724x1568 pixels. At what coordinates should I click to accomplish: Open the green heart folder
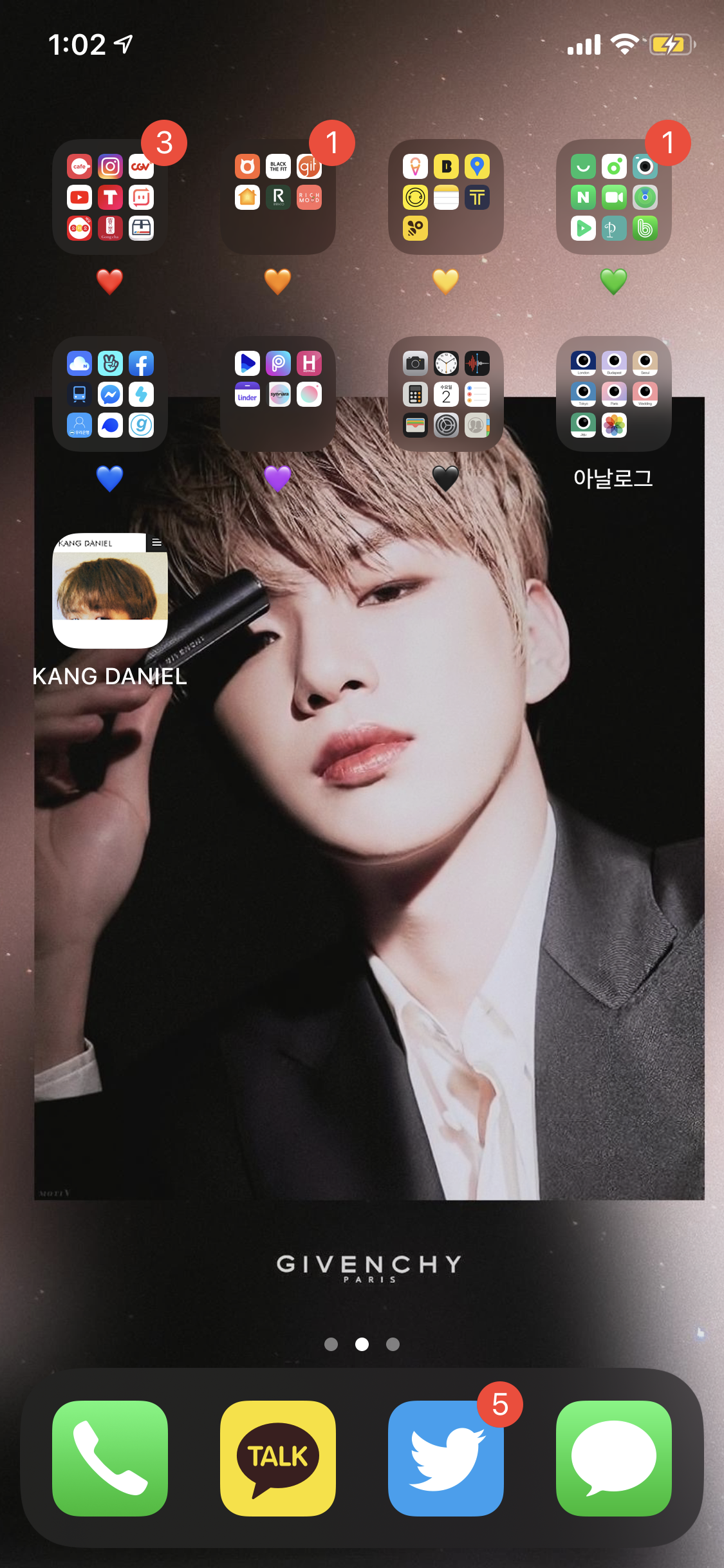(614, 197)
